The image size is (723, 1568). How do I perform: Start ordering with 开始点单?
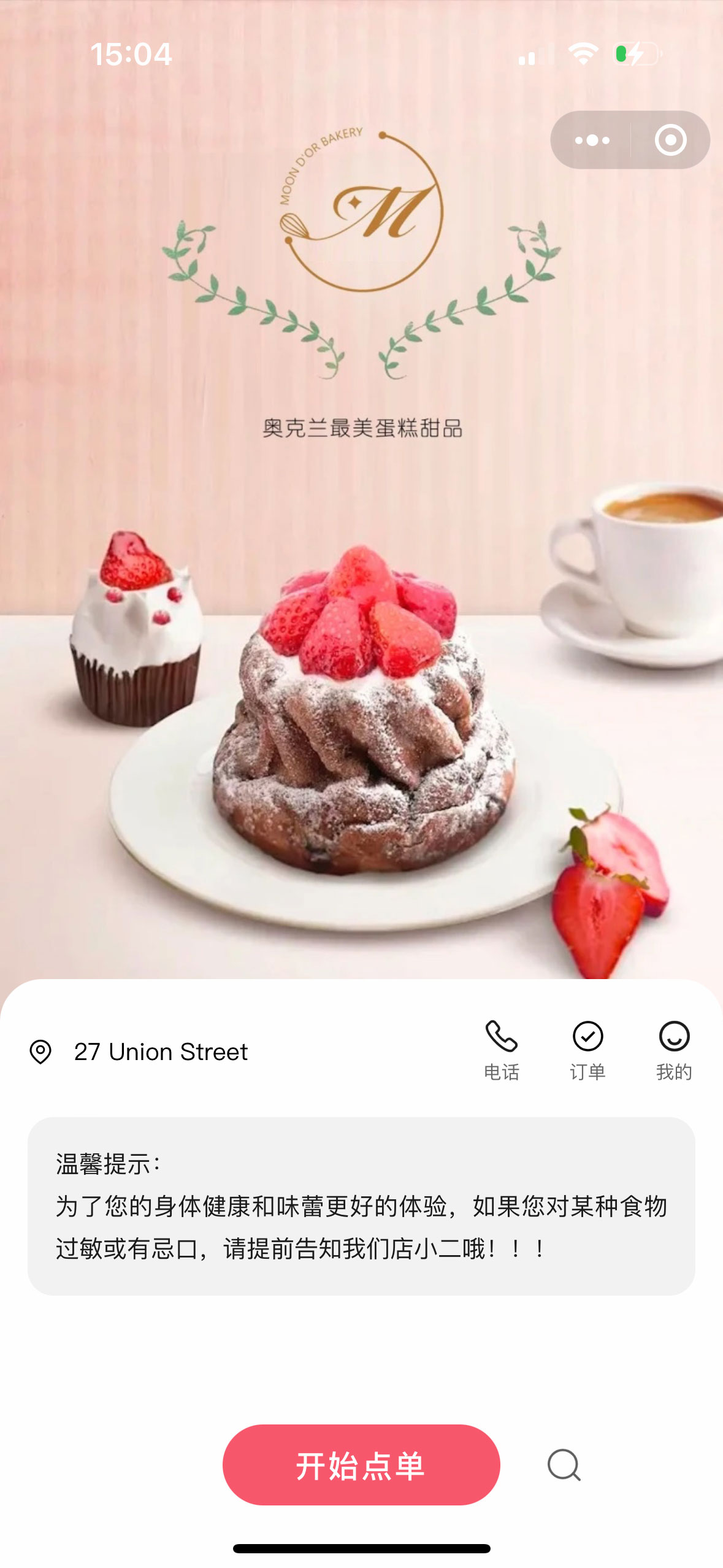[x=361, y=1465]
